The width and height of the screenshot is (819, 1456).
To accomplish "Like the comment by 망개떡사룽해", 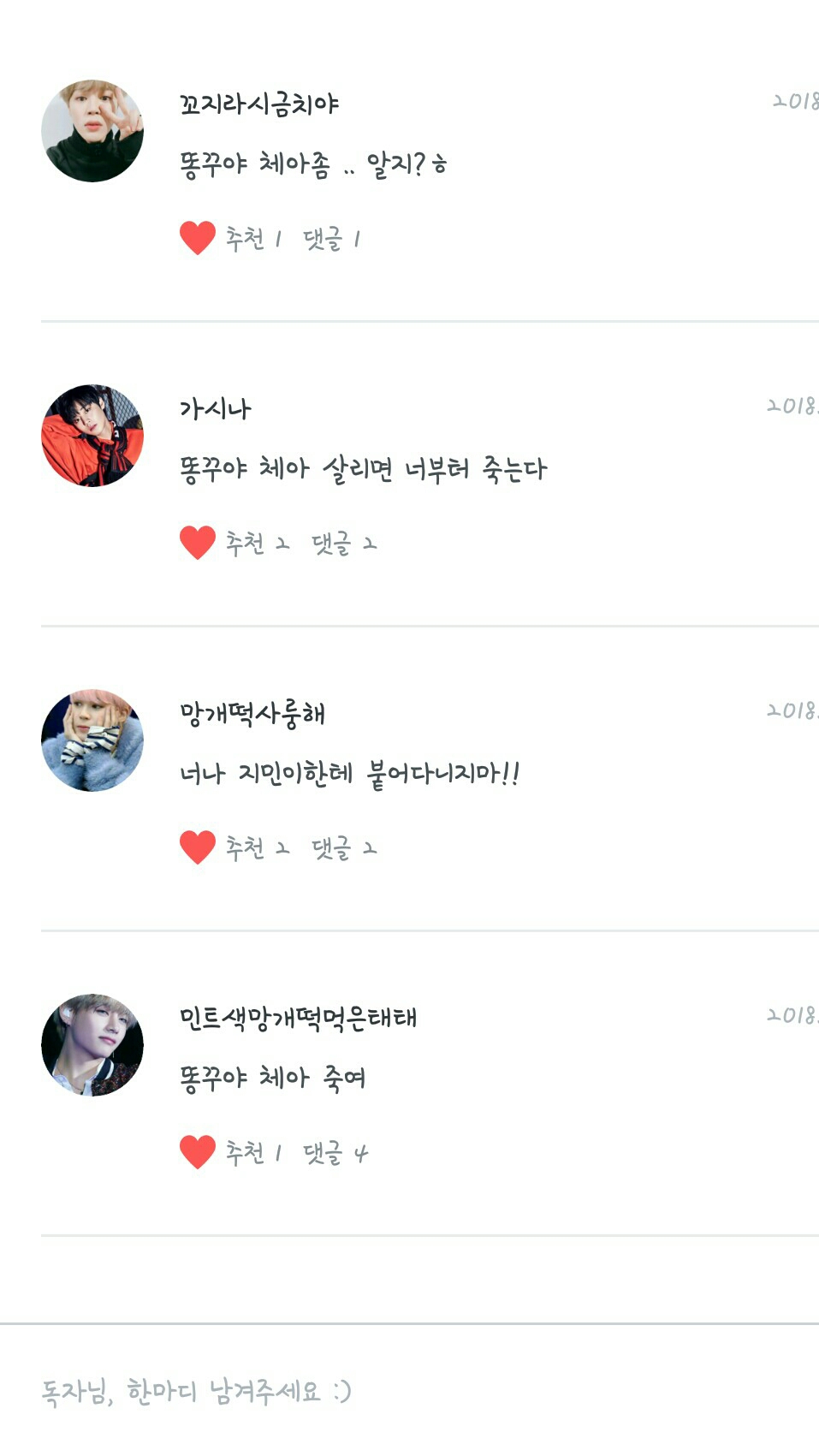I will [x=198, y=847].
